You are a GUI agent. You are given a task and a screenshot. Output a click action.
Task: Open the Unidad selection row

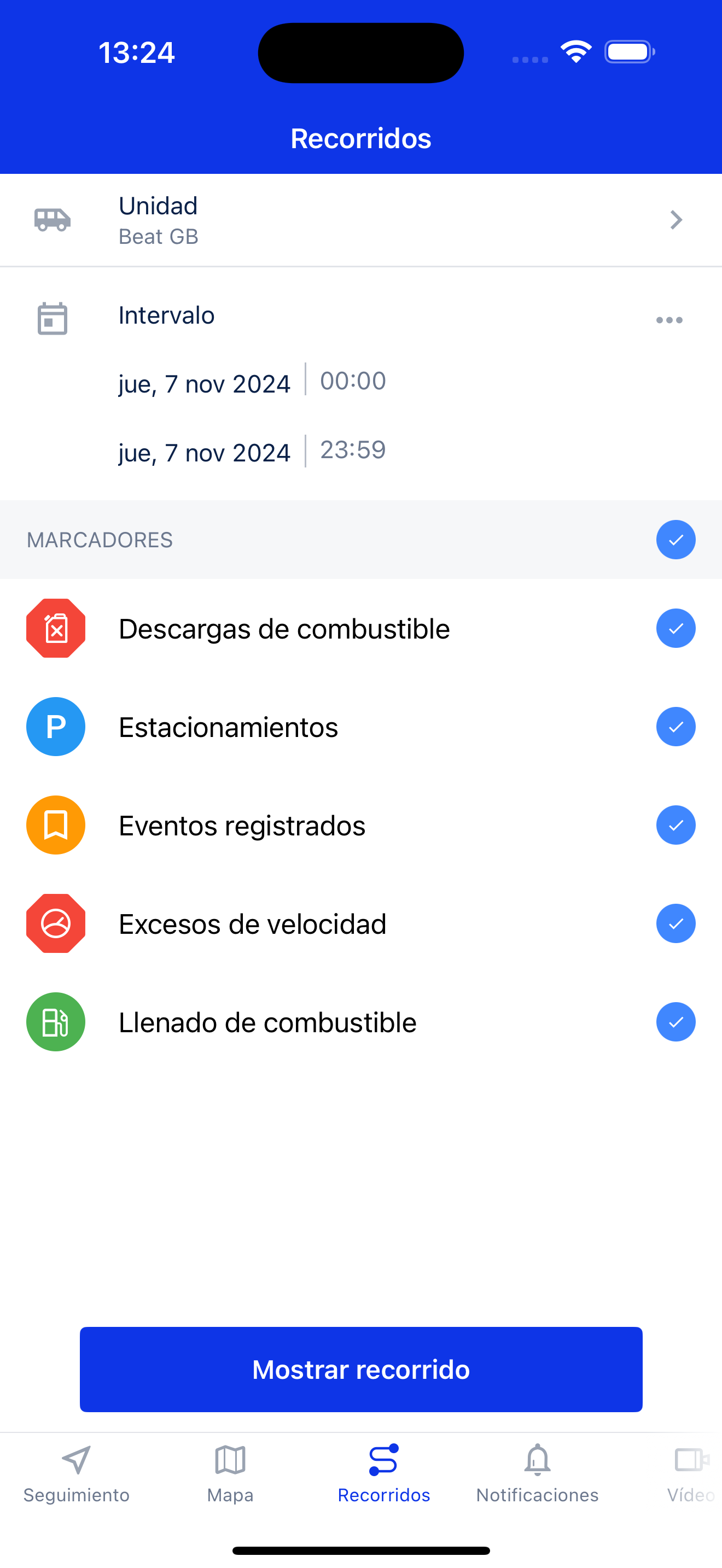[361, 220]
